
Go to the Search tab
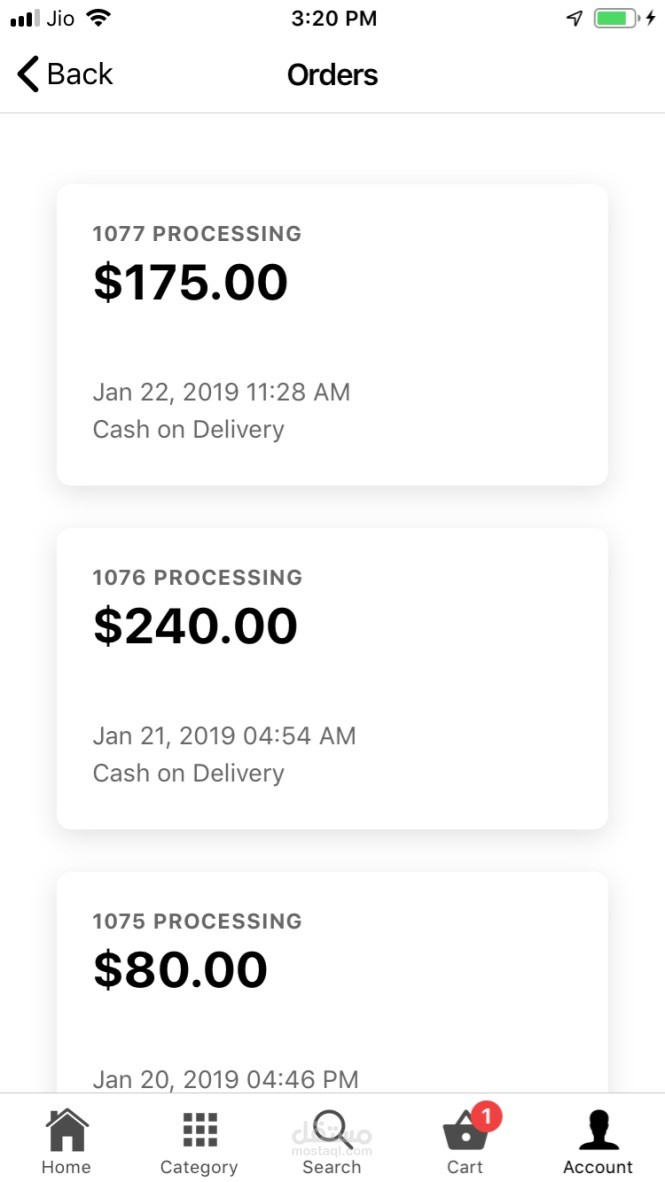pos(332,1141)
